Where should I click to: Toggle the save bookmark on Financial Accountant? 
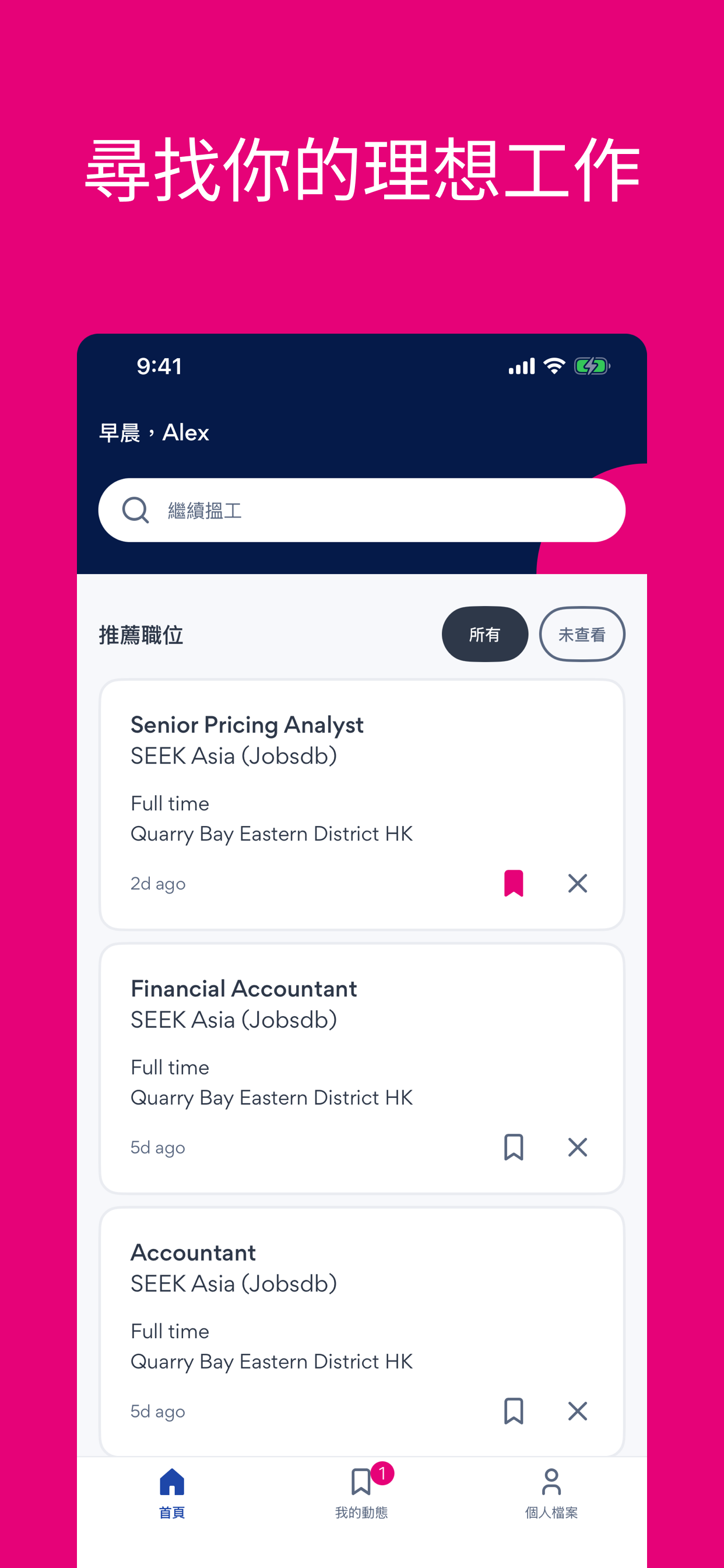tap(514, 1147)
